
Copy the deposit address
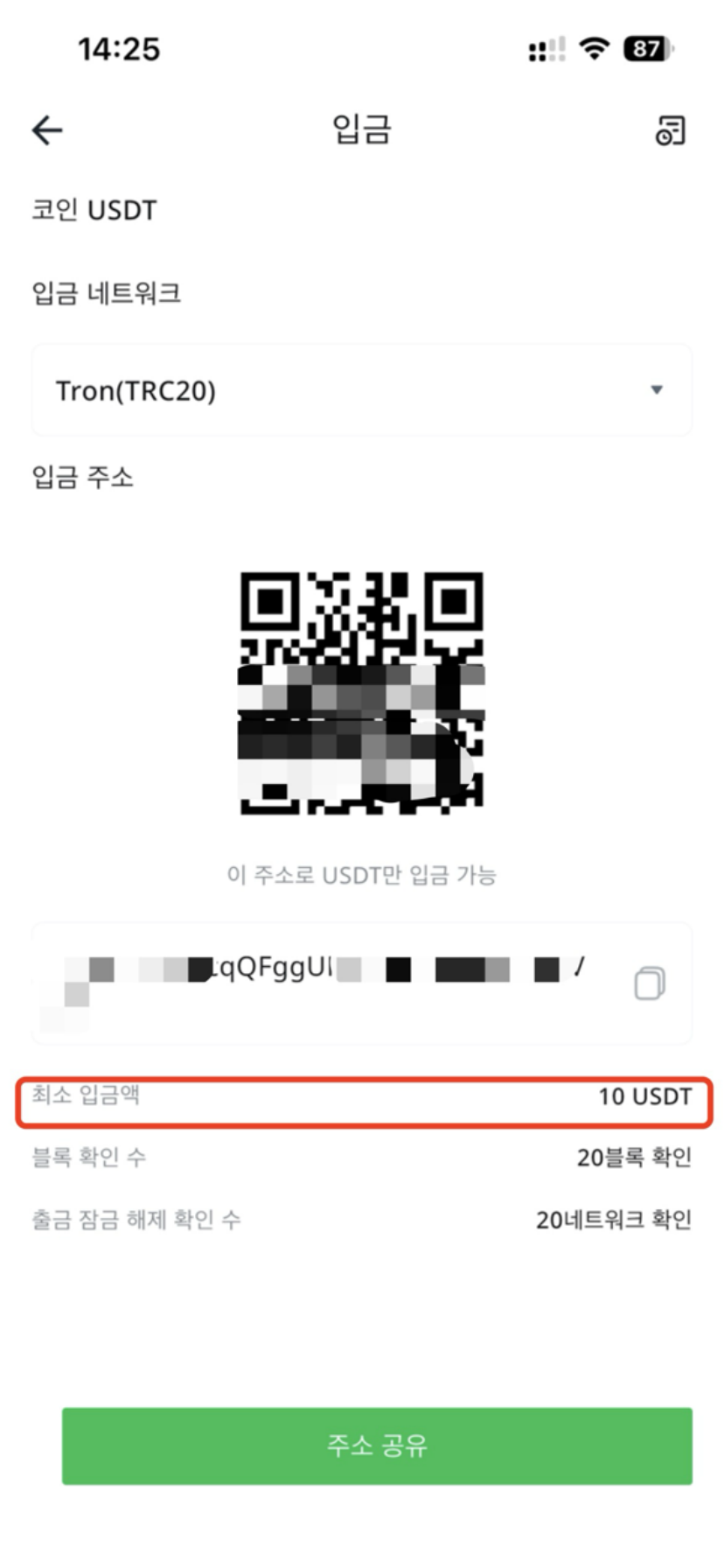pos(649,983)
